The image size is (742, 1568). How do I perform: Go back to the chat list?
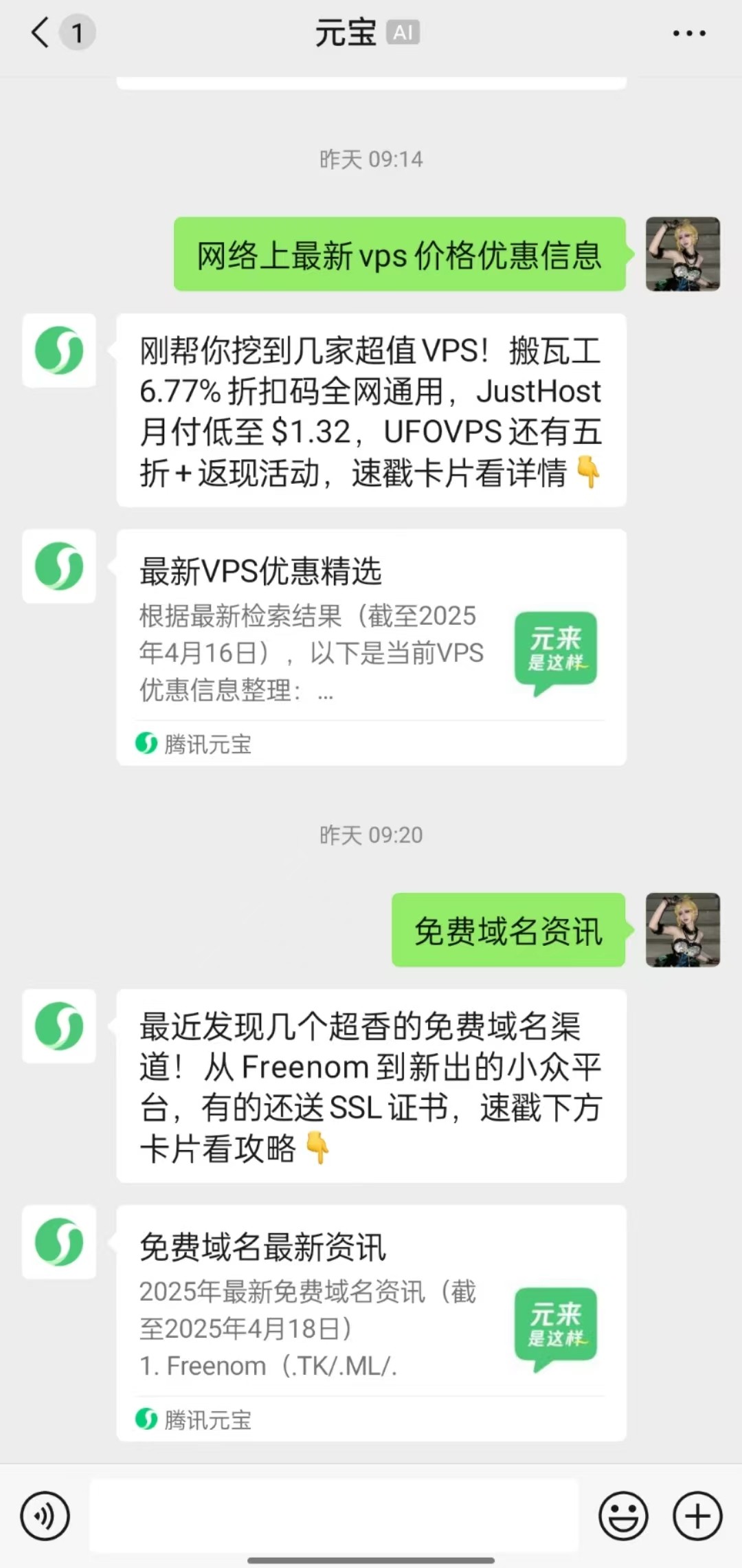pyautogui.click(x=41, y=33)
